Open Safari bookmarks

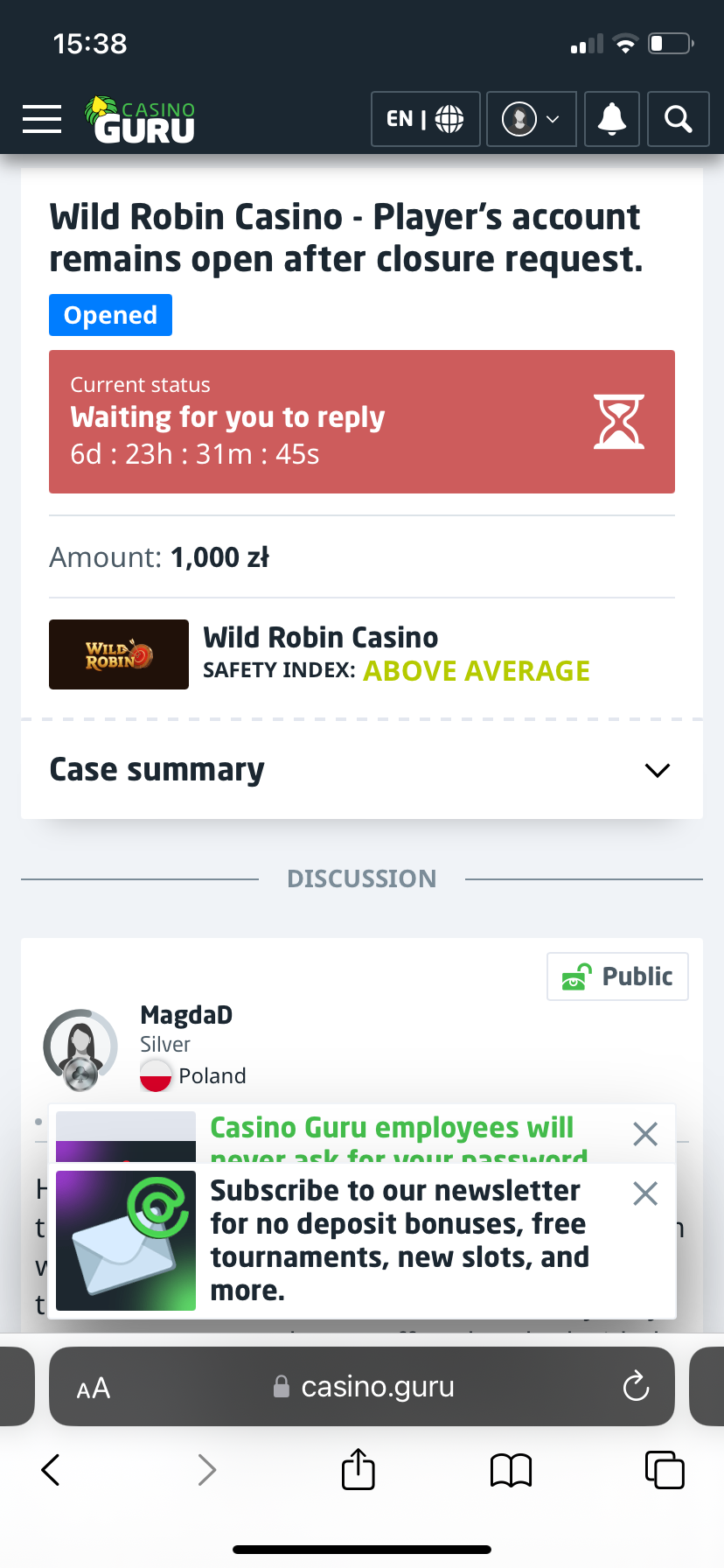[x=511, y=1470]
